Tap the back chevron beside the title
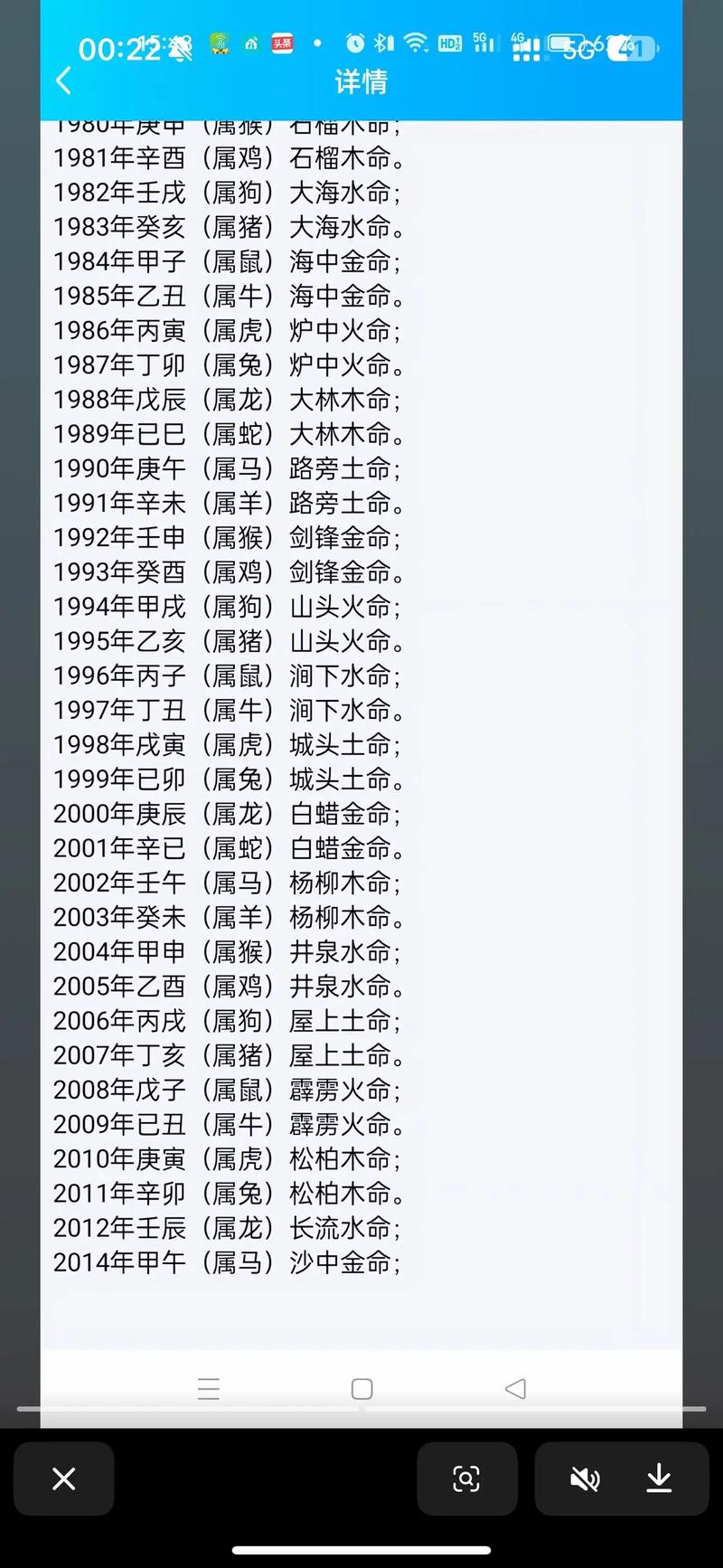This screenshot has height=1568, width=723. pyautogui.click(x=63, y=81)
